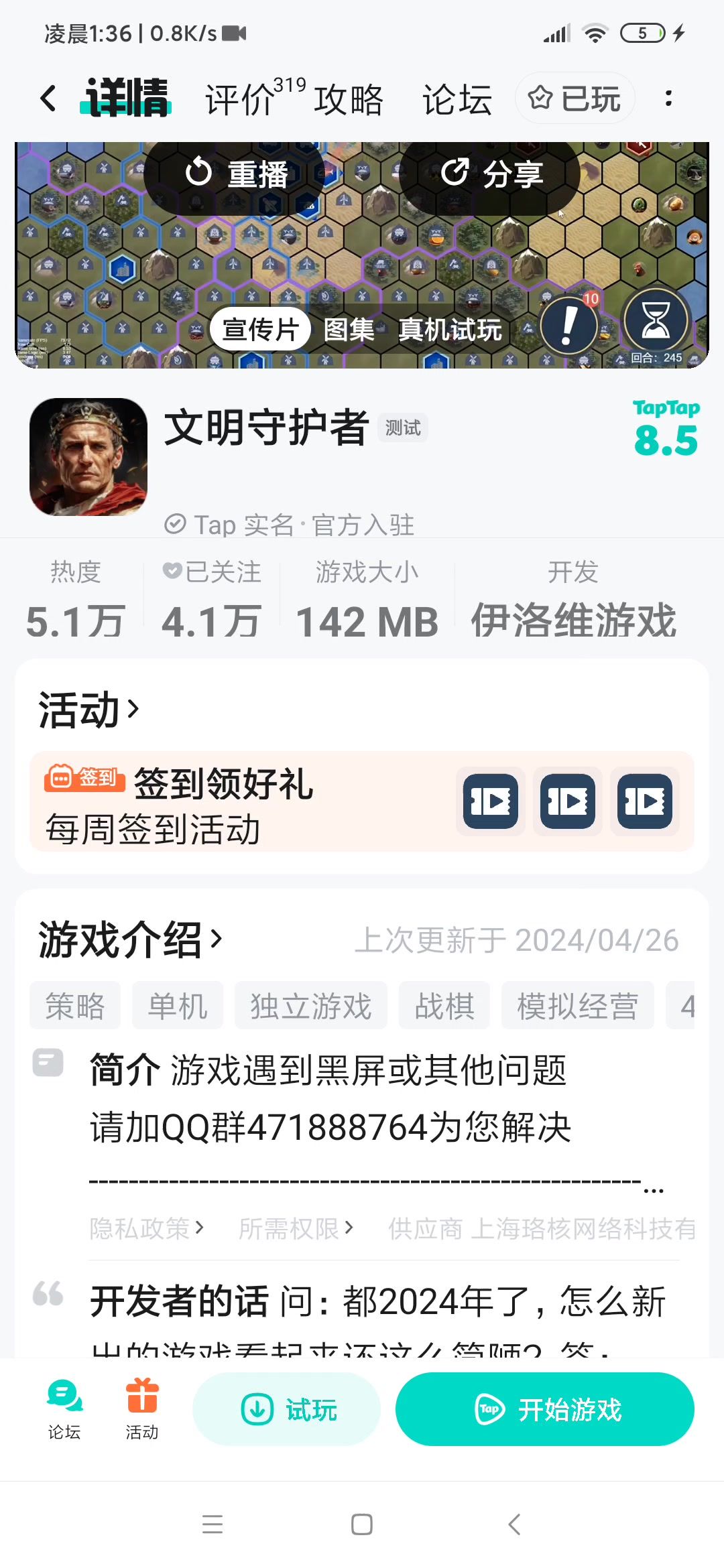Open the 隐私政策 link

click(146, 1228)
